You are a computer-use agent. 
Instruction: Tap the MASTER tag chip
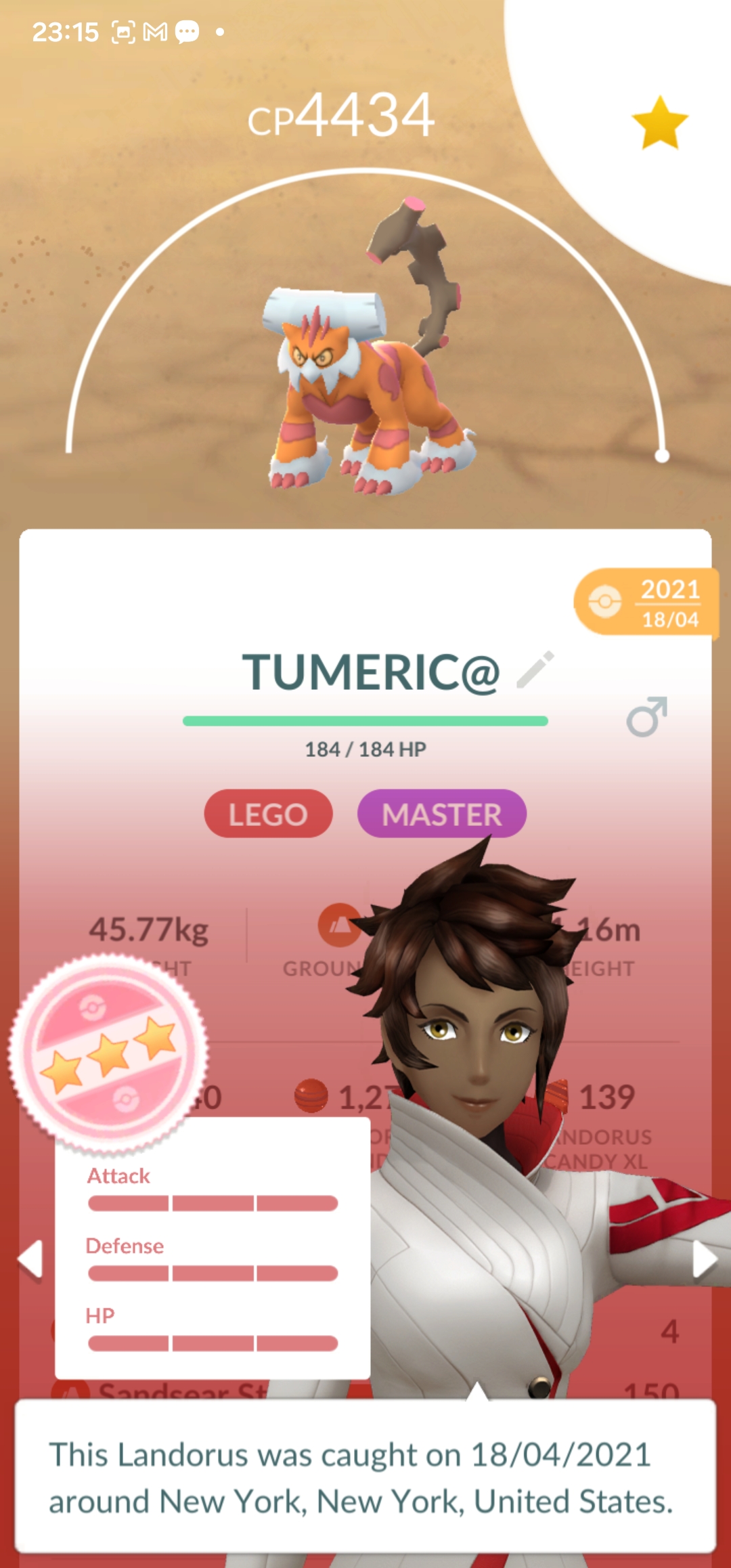441,814
